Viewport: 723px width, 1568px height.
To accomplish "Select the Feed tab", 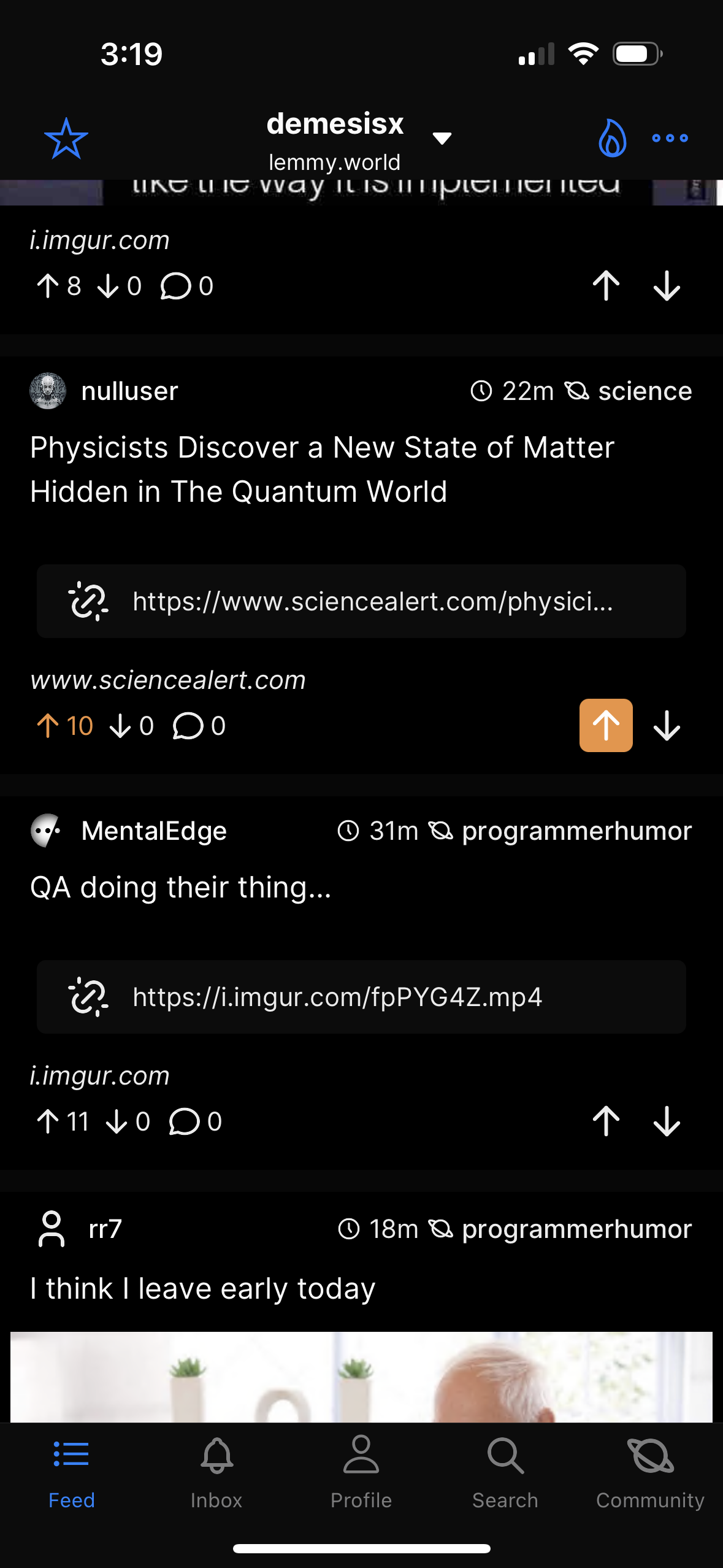I will pyautogui.click(x=72, y=1472).
